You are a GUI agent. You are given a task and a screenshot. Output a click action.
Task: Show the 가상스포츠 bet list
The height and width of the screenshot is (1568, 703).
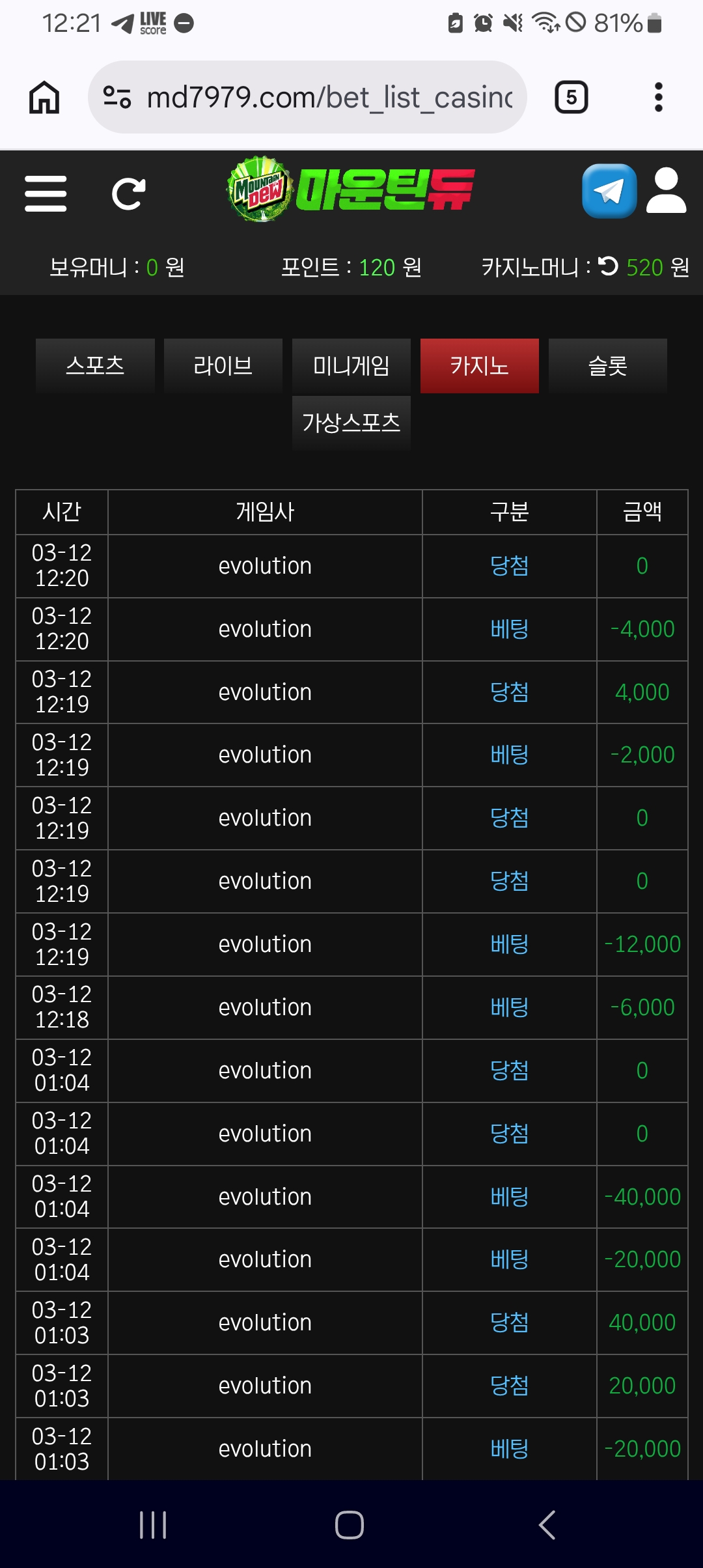(x=351, y=423)
